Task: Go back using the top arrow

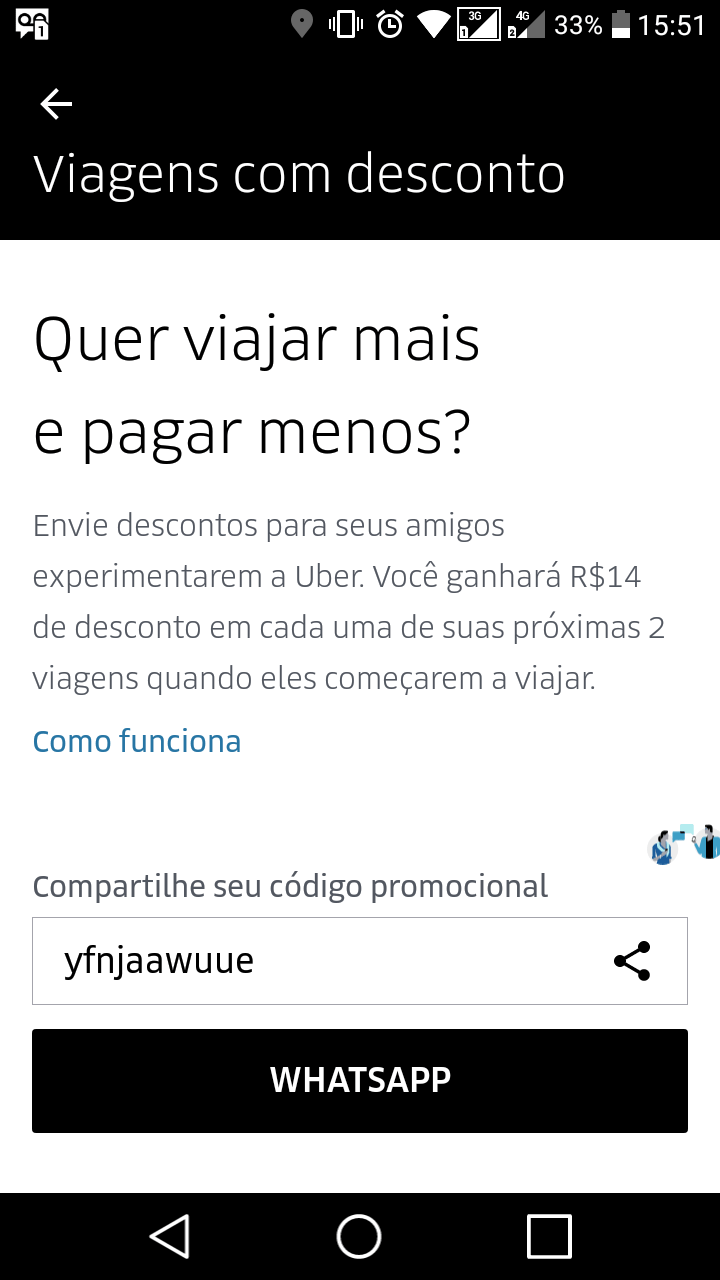Action: click(x=56, y=104)
